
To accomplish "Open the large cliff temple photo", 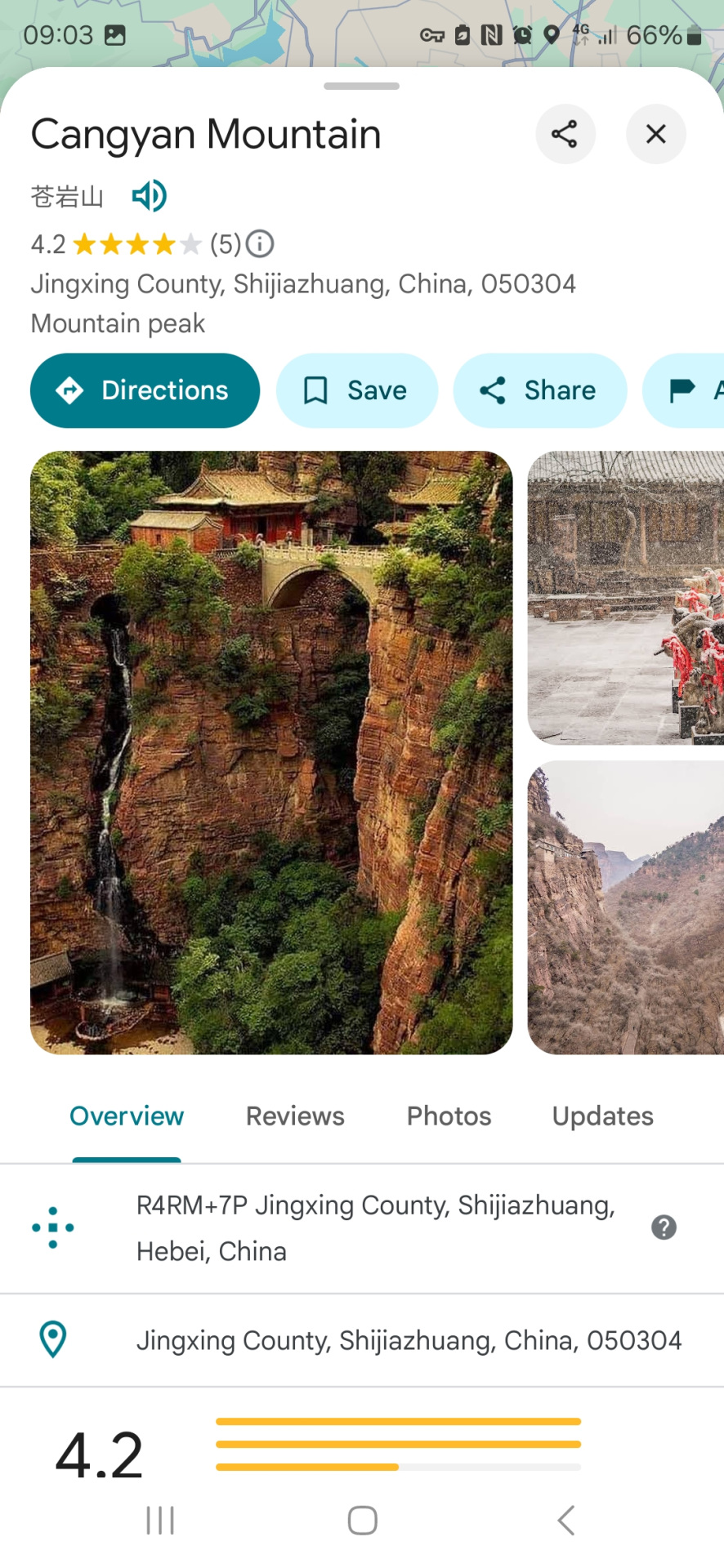I will tap(271, 752).
